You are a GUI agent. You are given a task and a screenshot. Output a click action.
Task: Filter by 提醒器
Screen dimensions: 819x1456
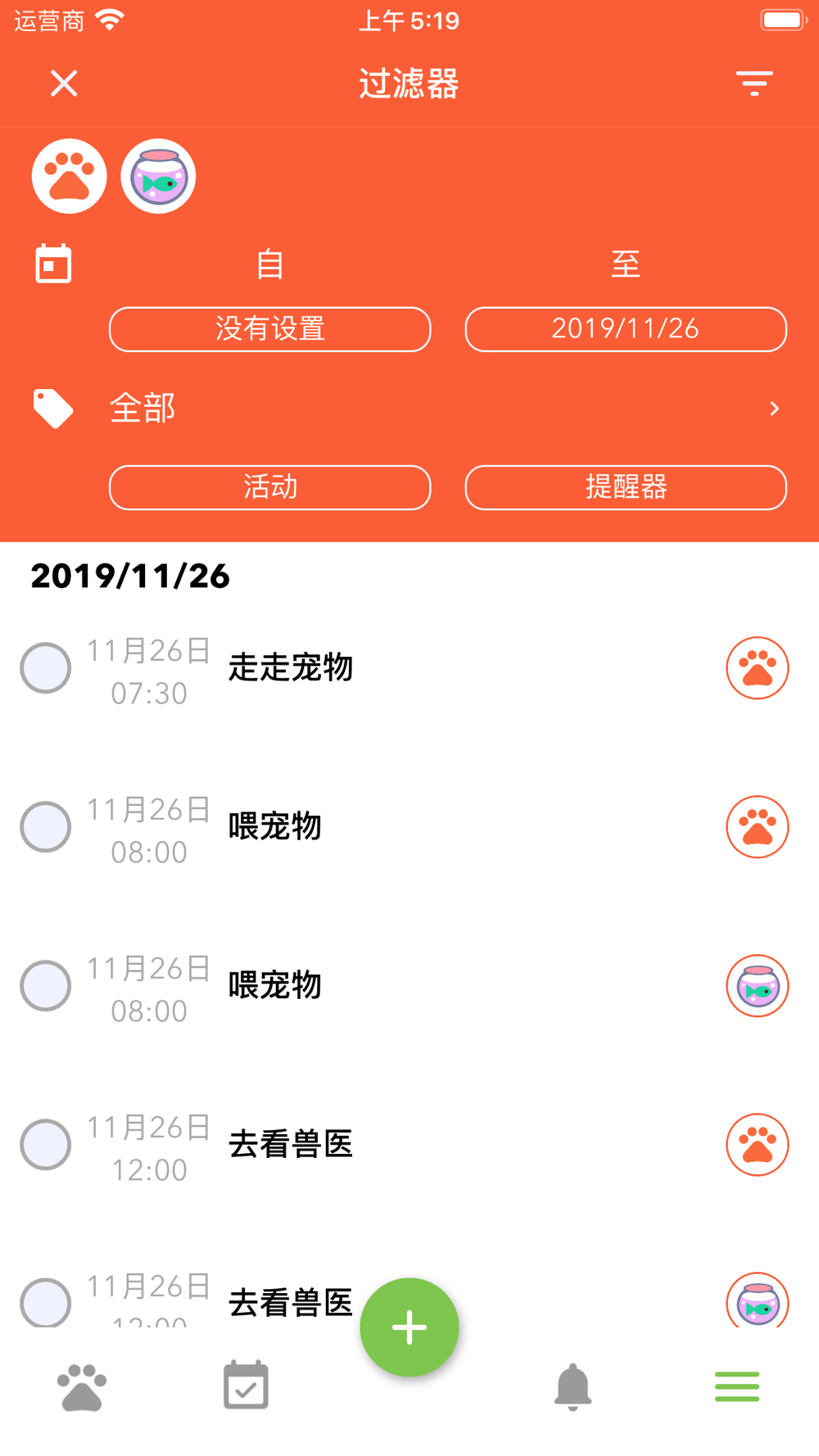[625, 487]
